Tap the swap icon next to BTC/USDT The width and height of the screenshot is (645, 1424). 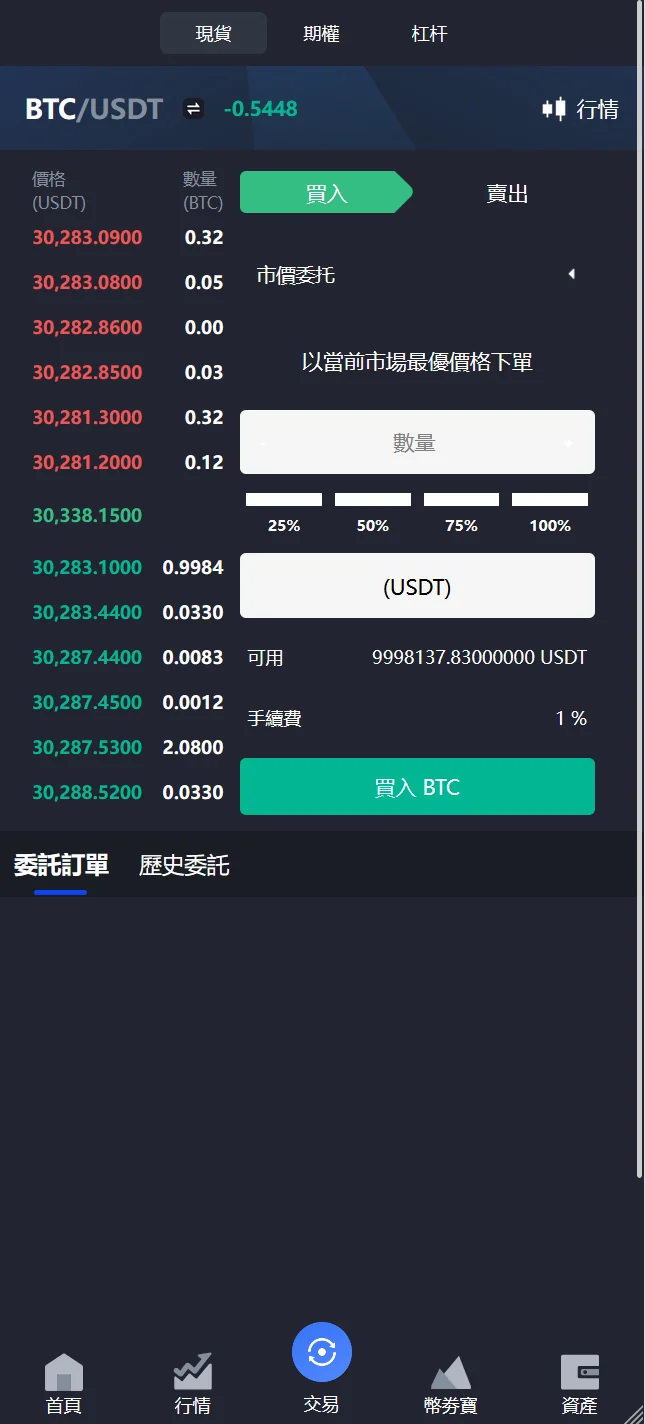point(194,109)
